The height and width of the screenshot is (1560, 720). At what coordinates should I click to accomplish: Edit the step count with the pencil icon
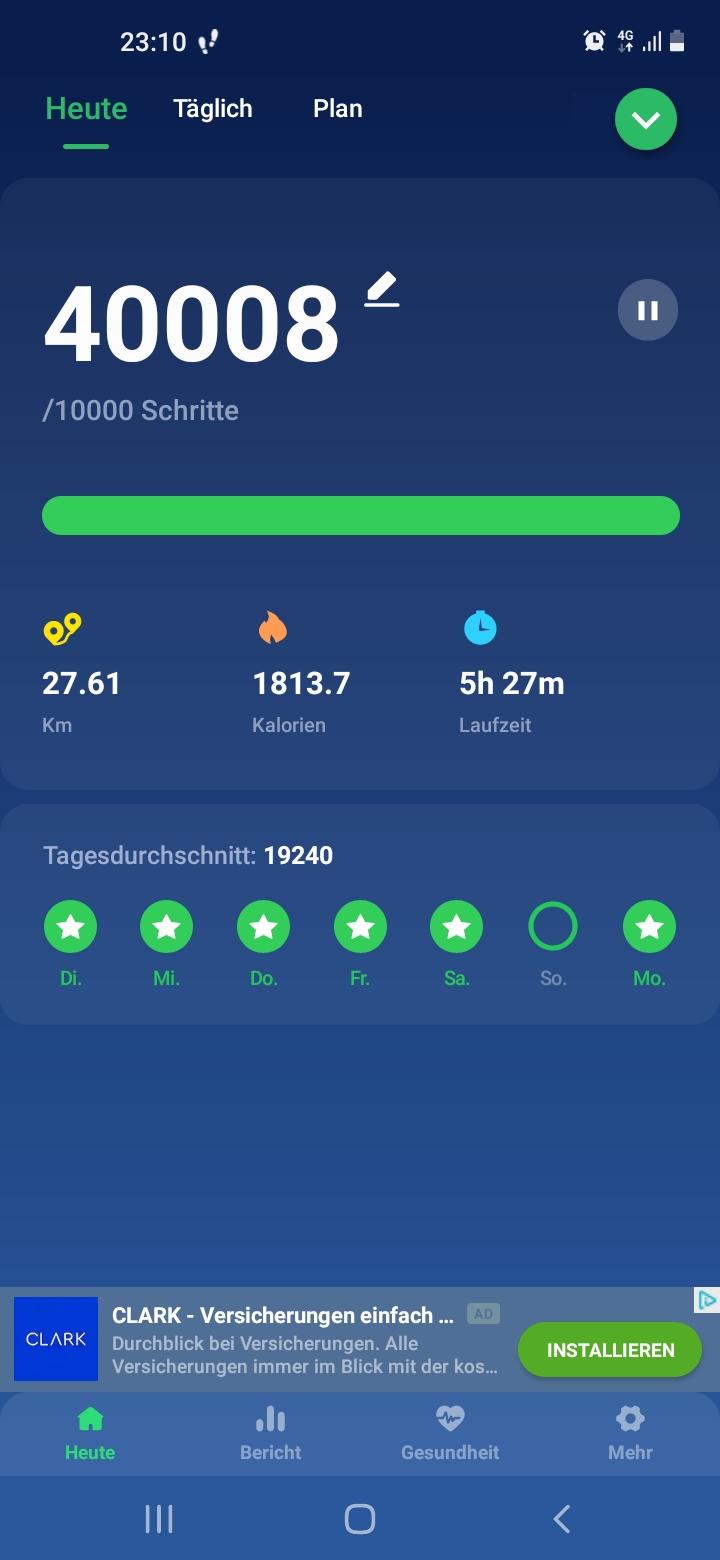coord(382,290)
